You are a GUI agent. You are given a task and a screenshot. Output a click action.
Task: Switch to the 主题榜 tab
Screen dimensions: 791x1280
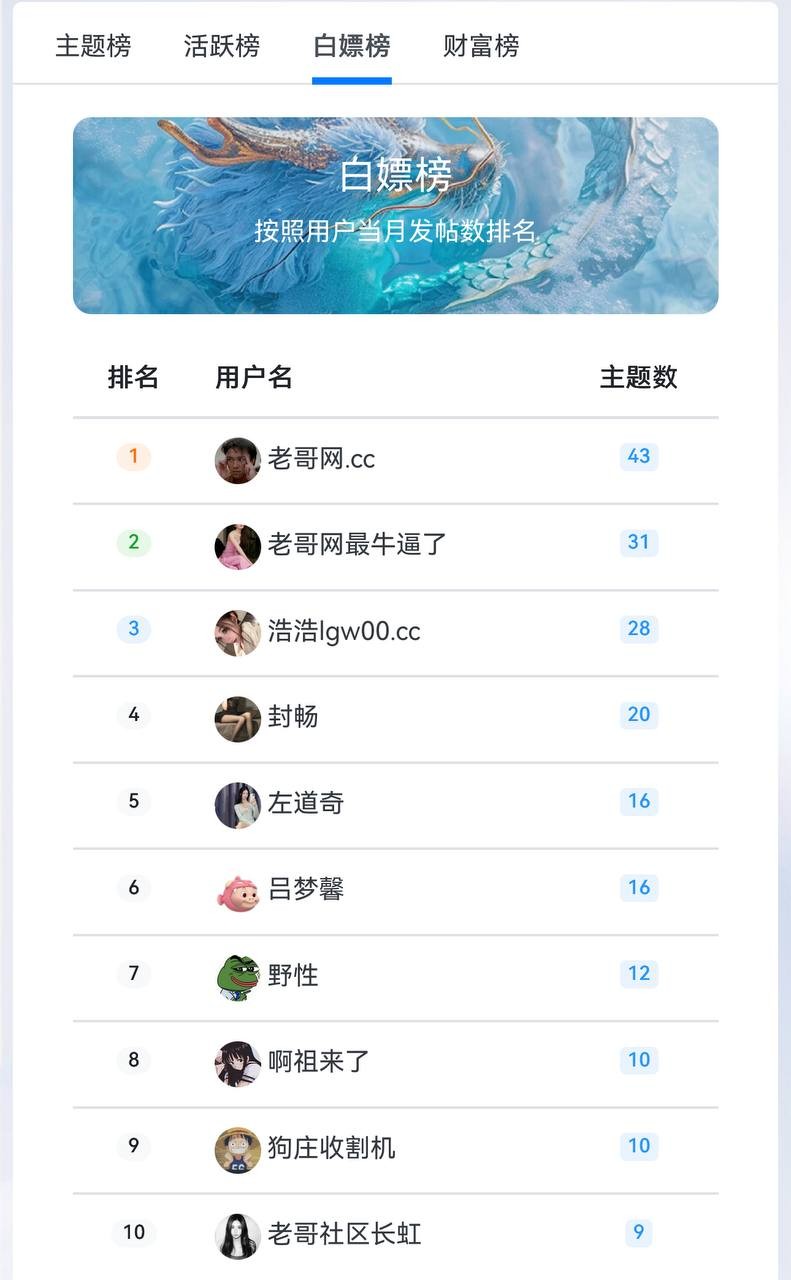tap(93, 46)
